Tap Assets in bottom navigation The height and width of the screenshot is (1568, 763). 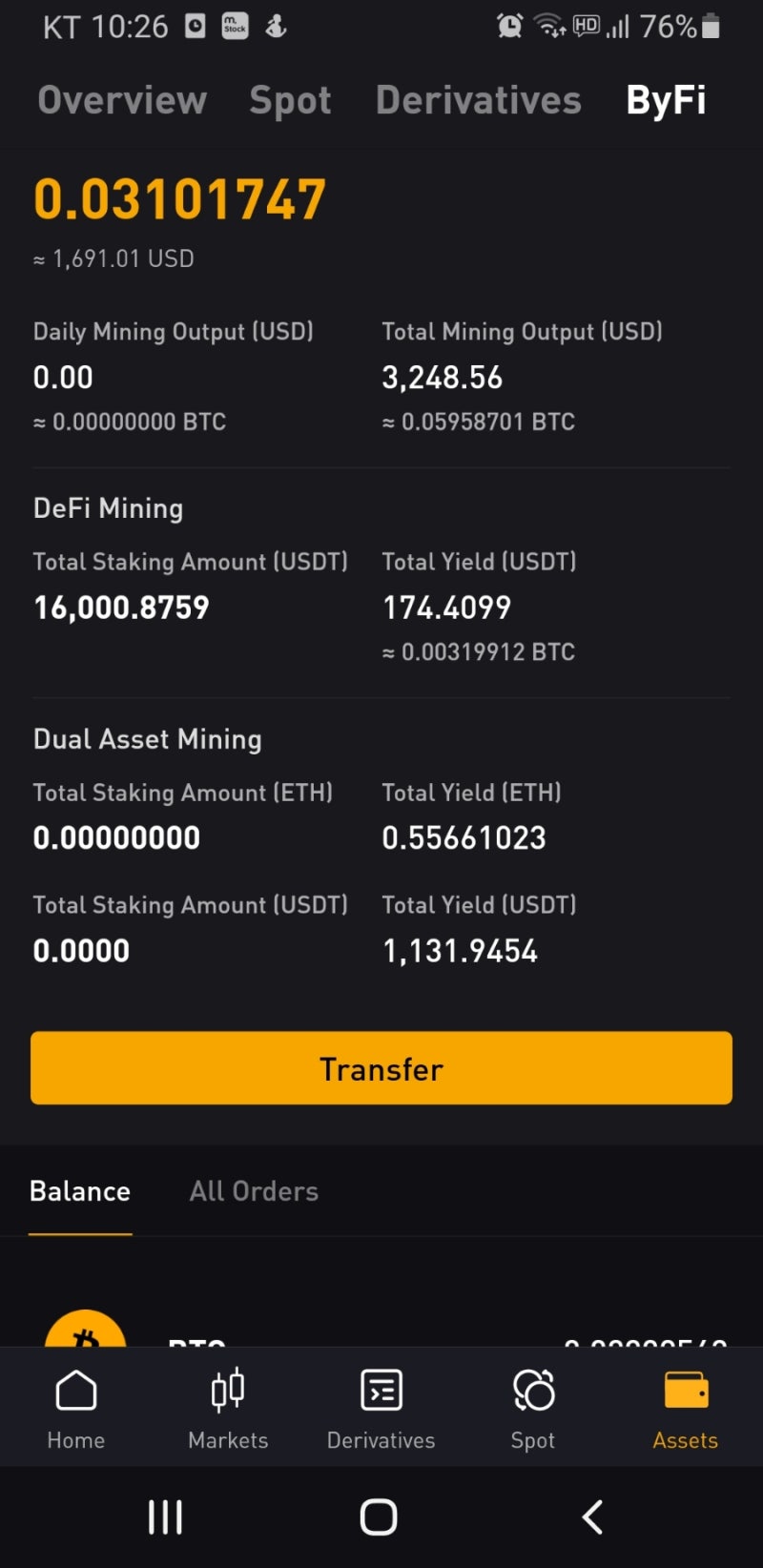coord(685,1409)
